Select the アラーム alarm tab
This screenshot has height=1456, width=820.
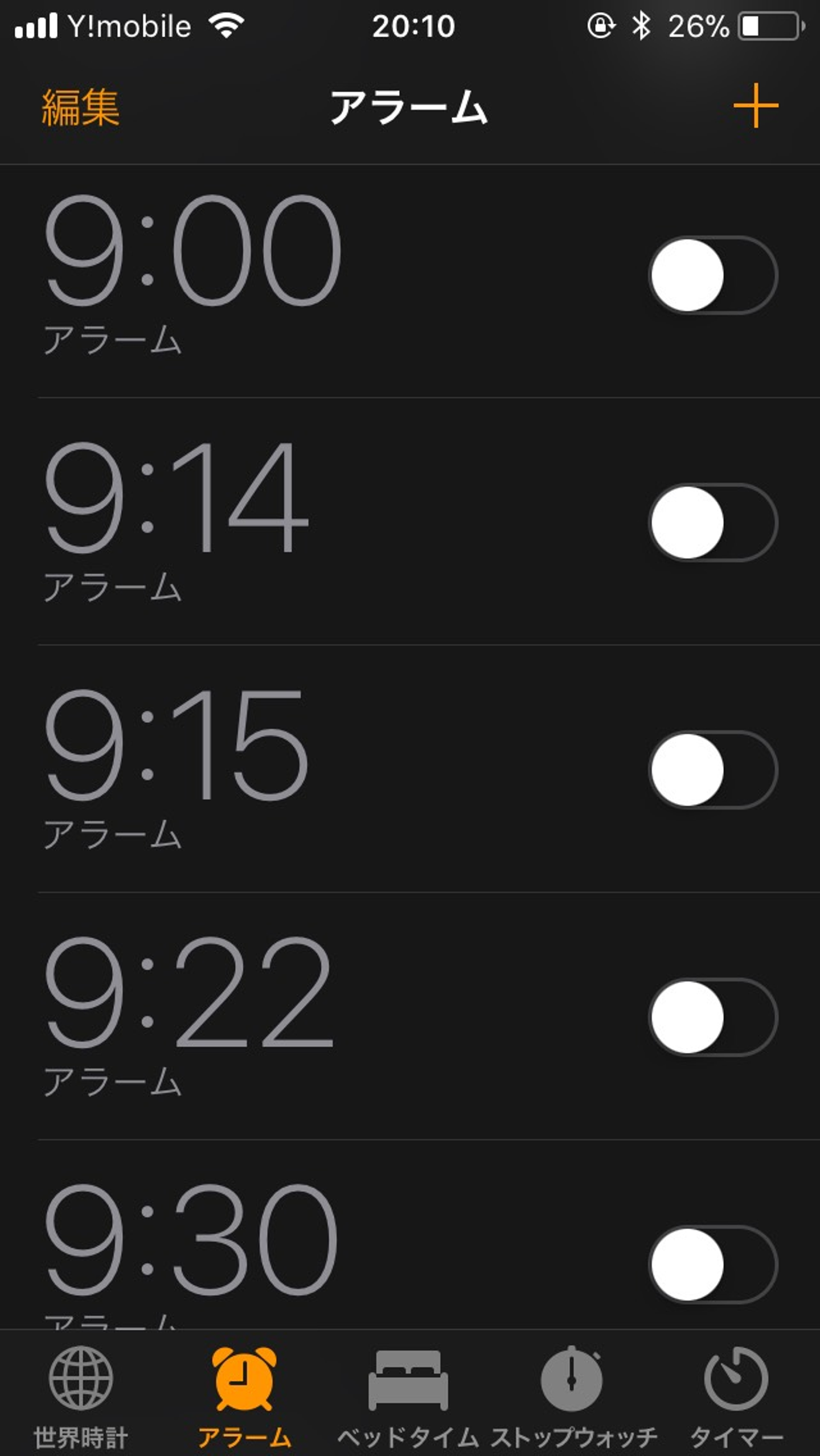(244, 1397)
